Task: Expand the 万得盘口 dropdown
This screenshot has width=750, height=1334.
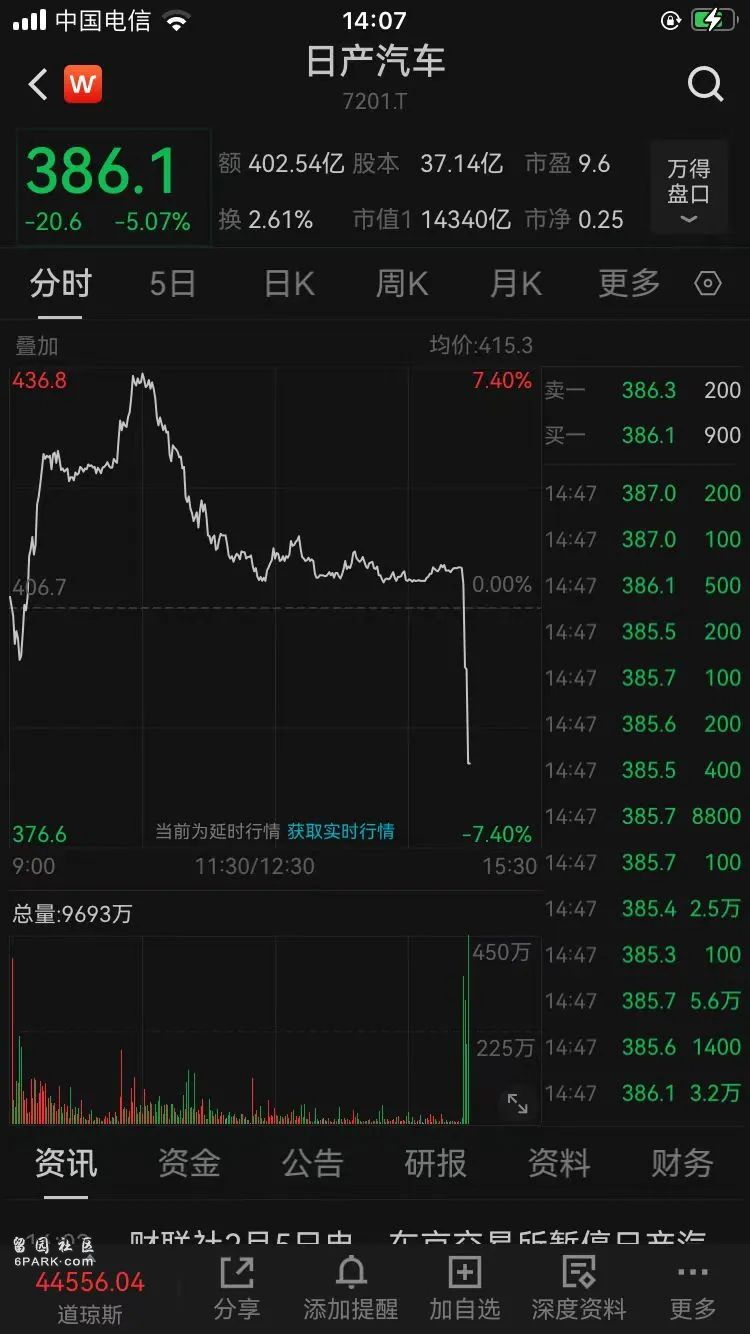Action: tap(689, 188)
